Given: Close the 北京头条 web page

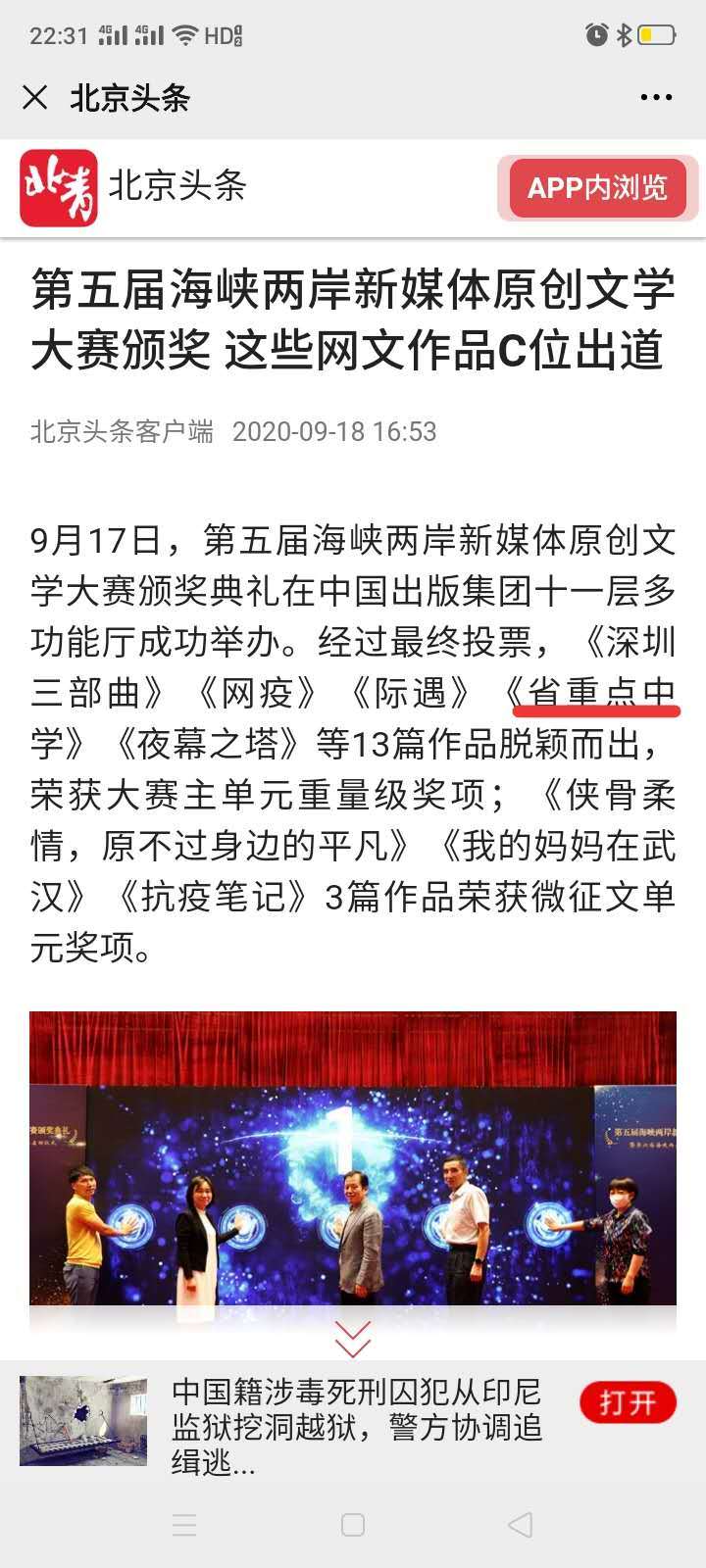Looking at the screenshot, I should (35, 98).
